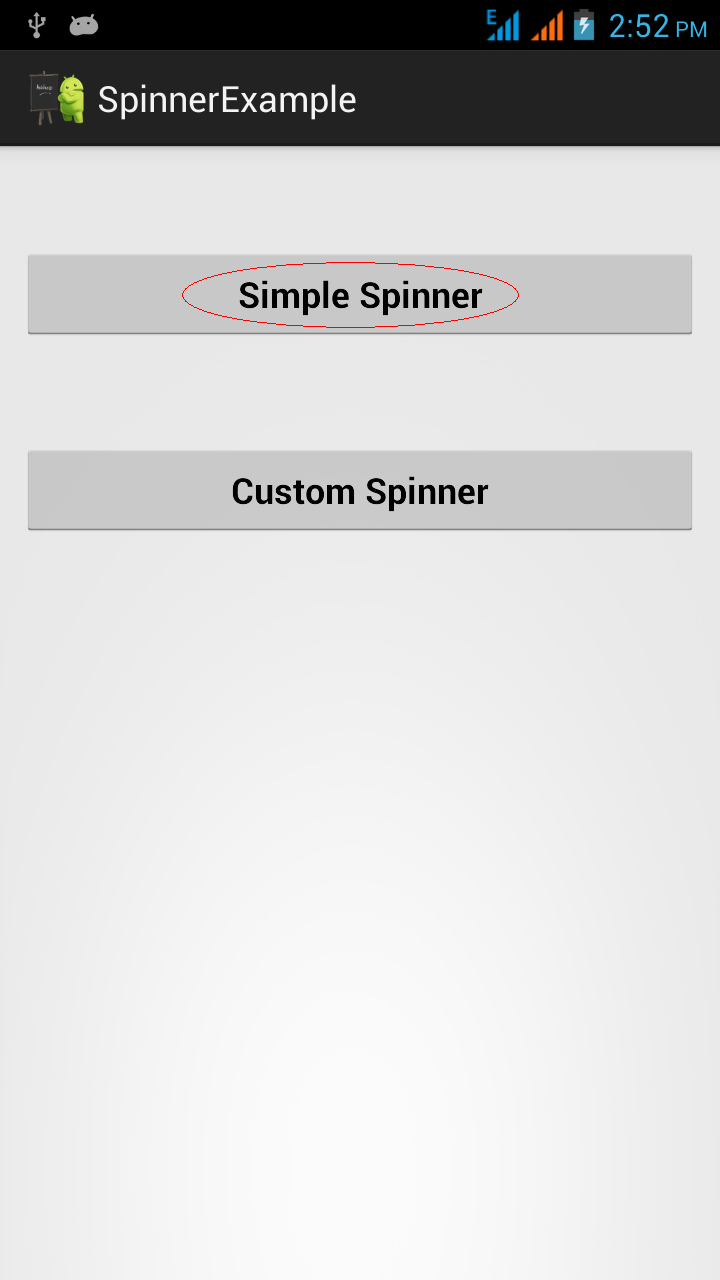Tap the space between the two spinner buttons
Image resolution: width=720 pixels, height=1280 pixels.
point(360,392)
